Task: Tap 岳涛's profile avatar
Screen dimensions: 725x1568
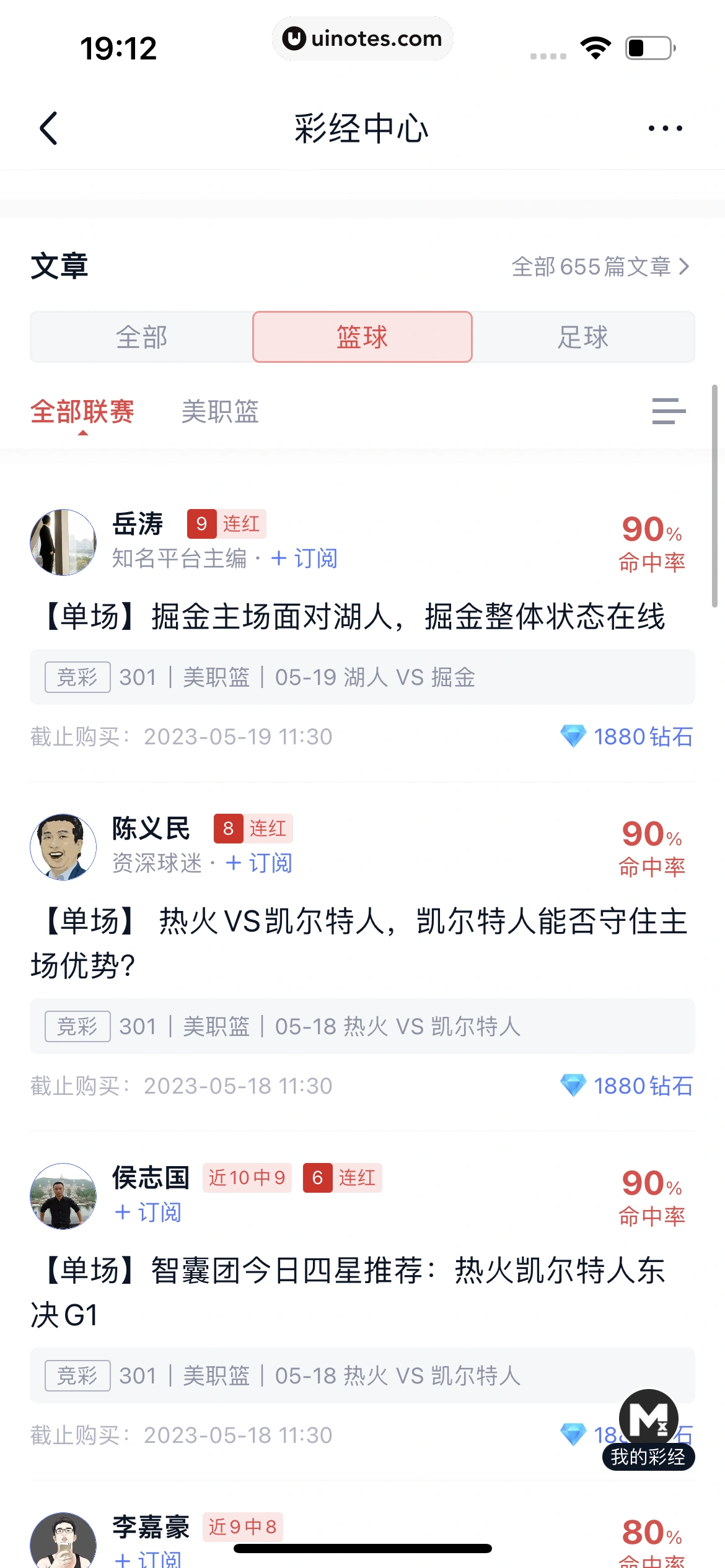Action: click(x=63, y=542)
